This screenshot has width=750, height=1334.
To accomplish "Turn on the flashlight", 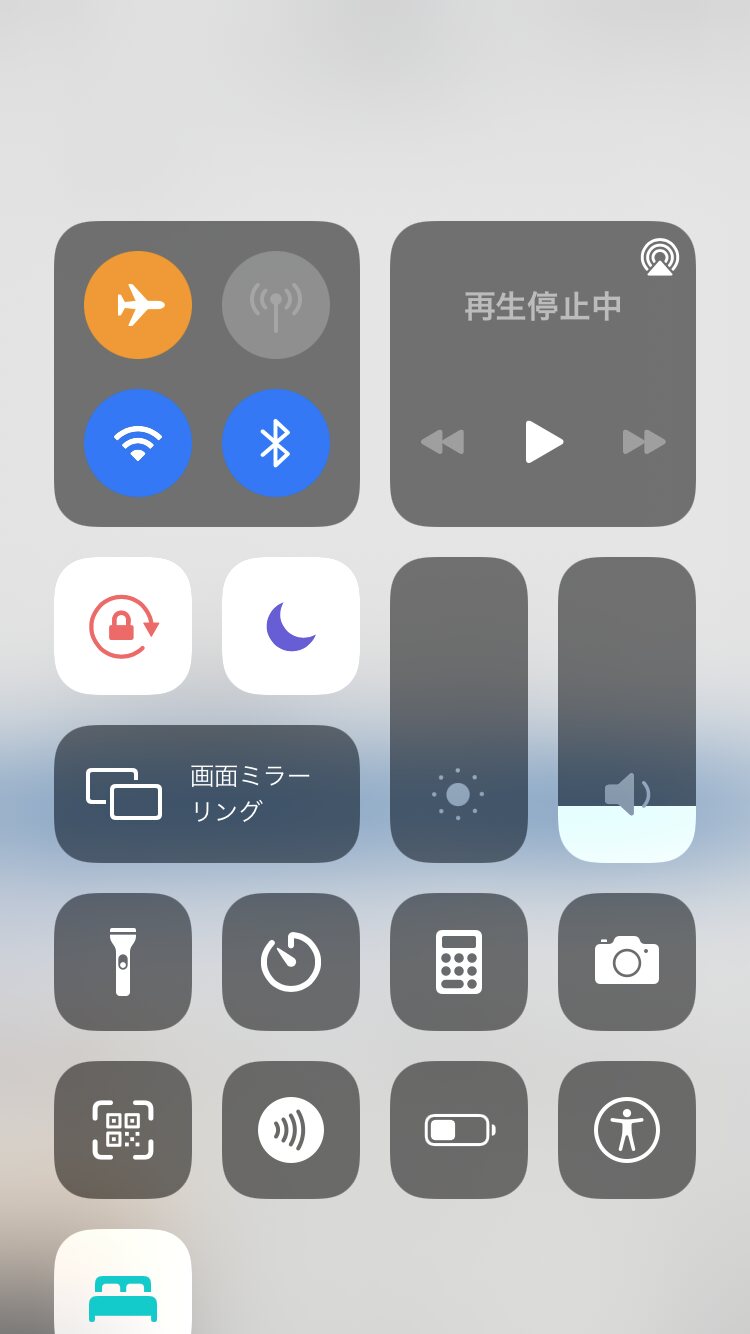I will point(123,962).
